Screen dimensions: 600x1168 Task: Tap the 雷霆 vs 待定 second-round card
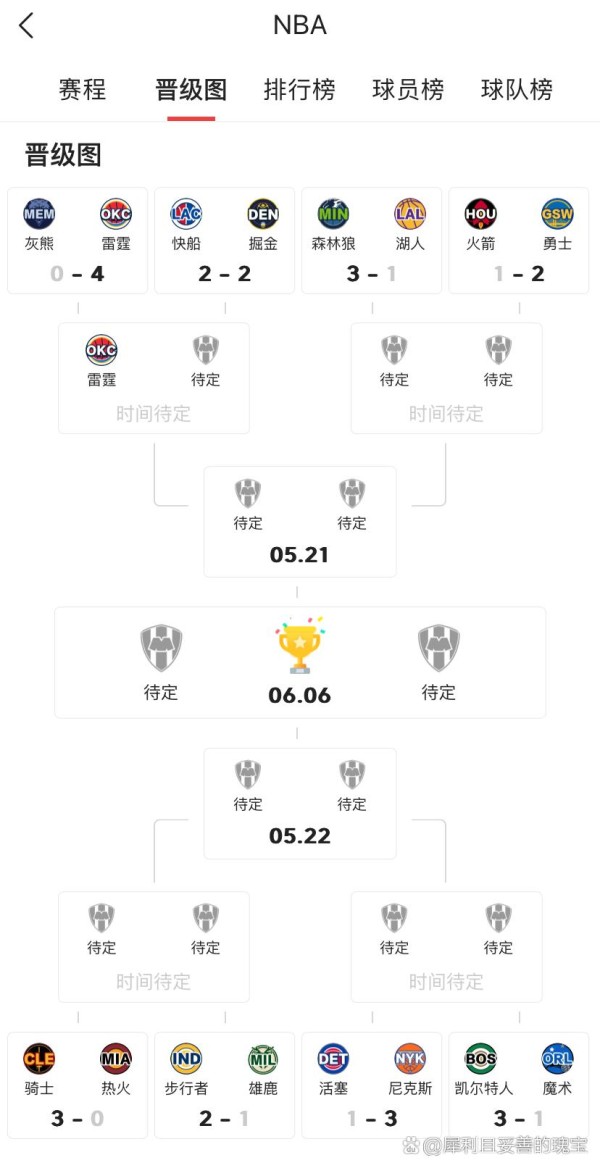click(154, 378)
